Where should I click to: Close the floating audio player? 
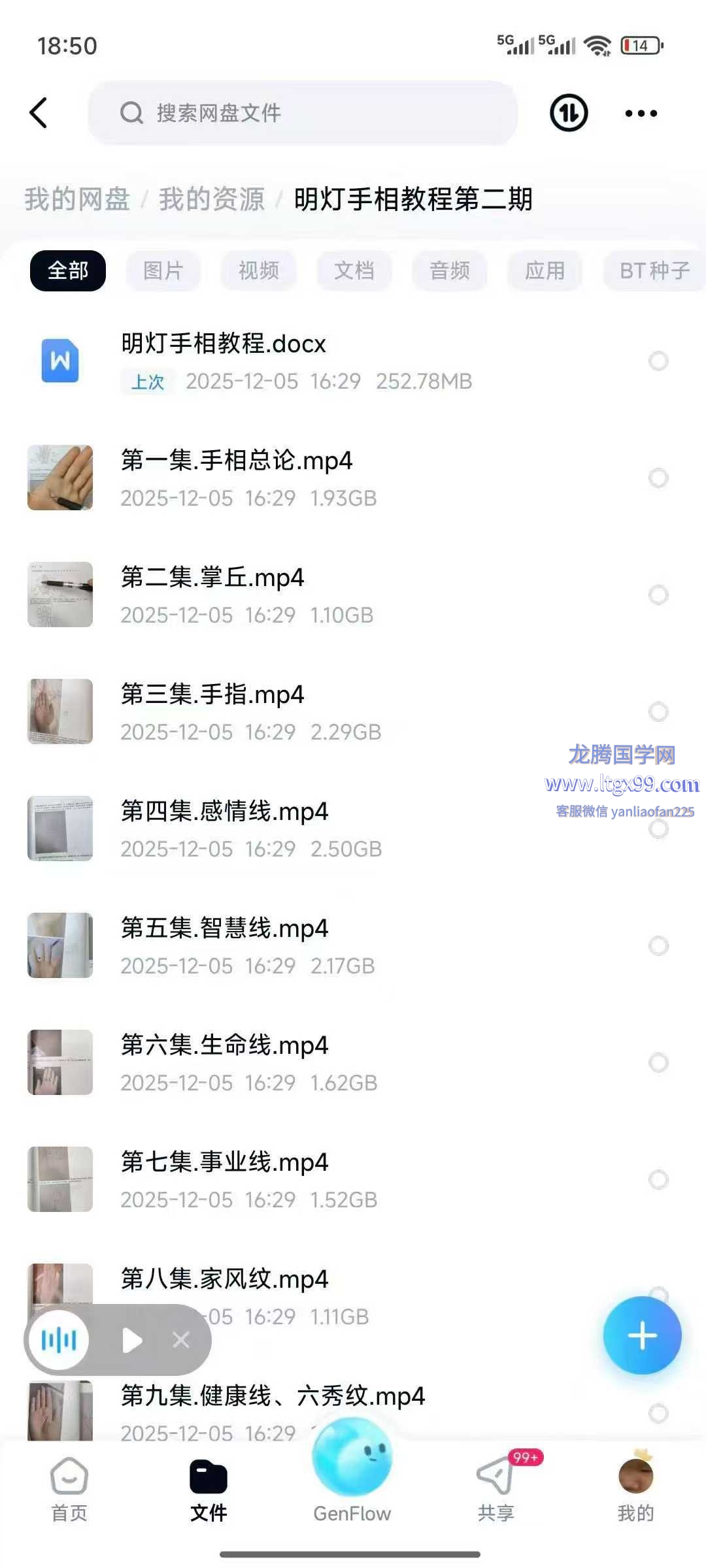181,1341
